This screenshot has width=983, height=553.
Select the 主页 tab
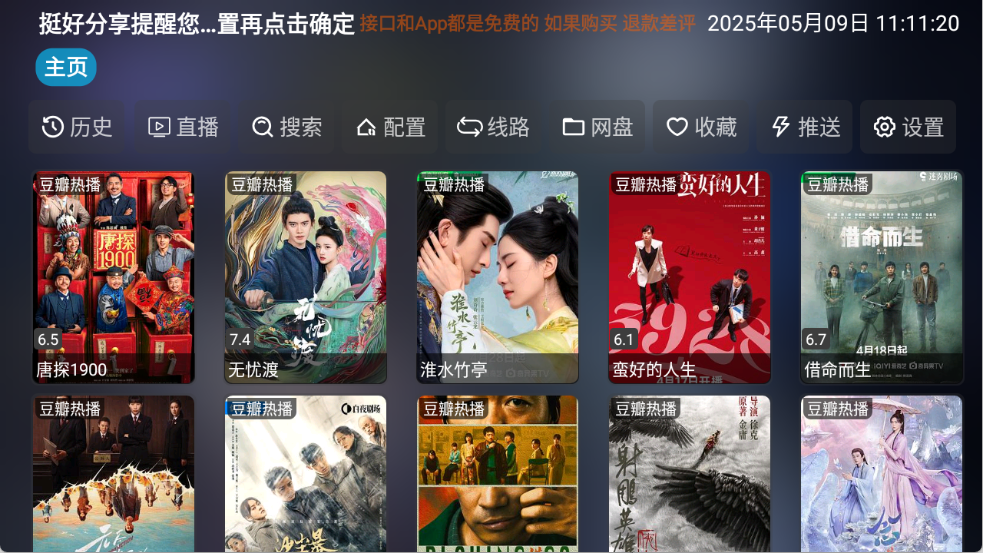coord(66,67)
